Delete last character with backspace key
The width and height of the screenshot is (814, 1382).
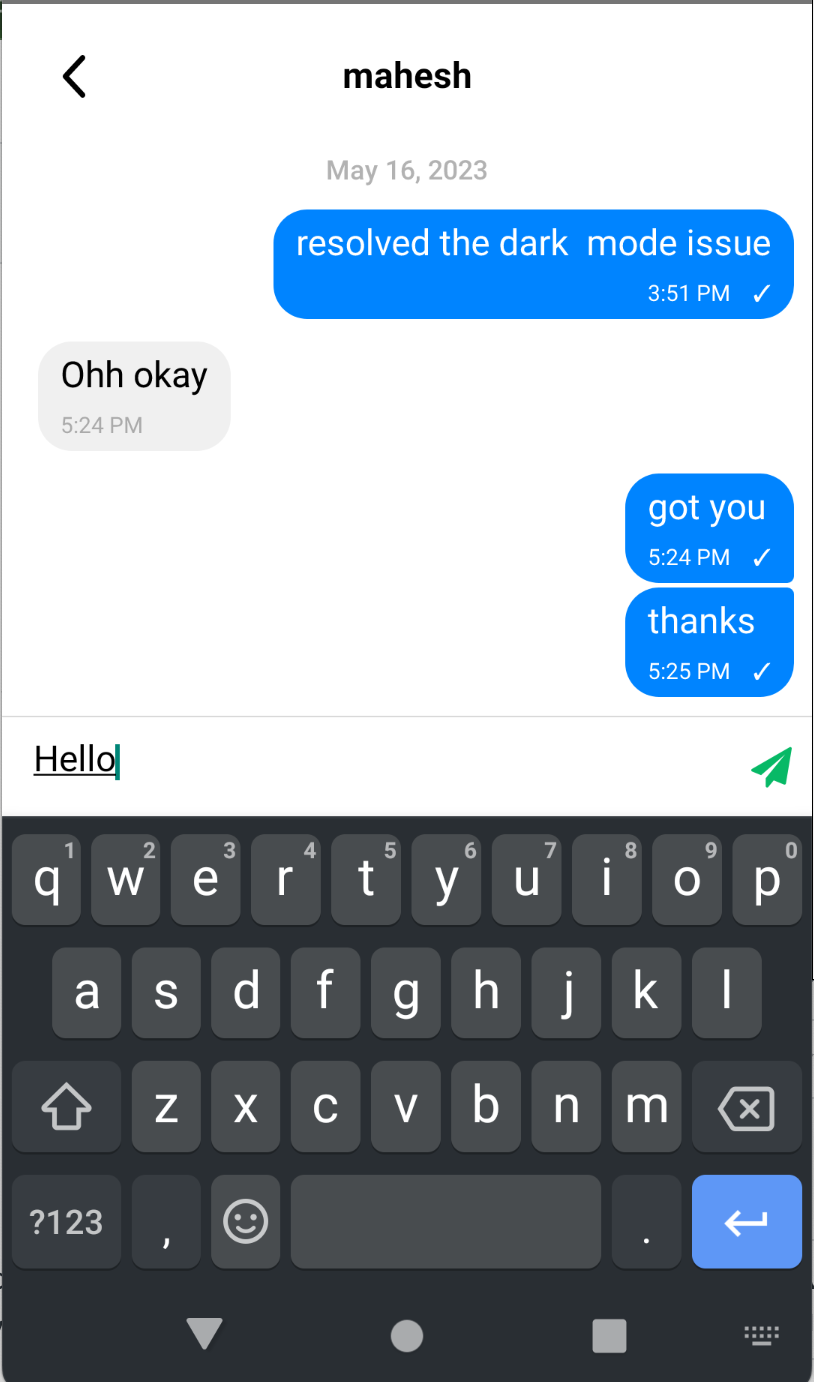point(746,1108)
